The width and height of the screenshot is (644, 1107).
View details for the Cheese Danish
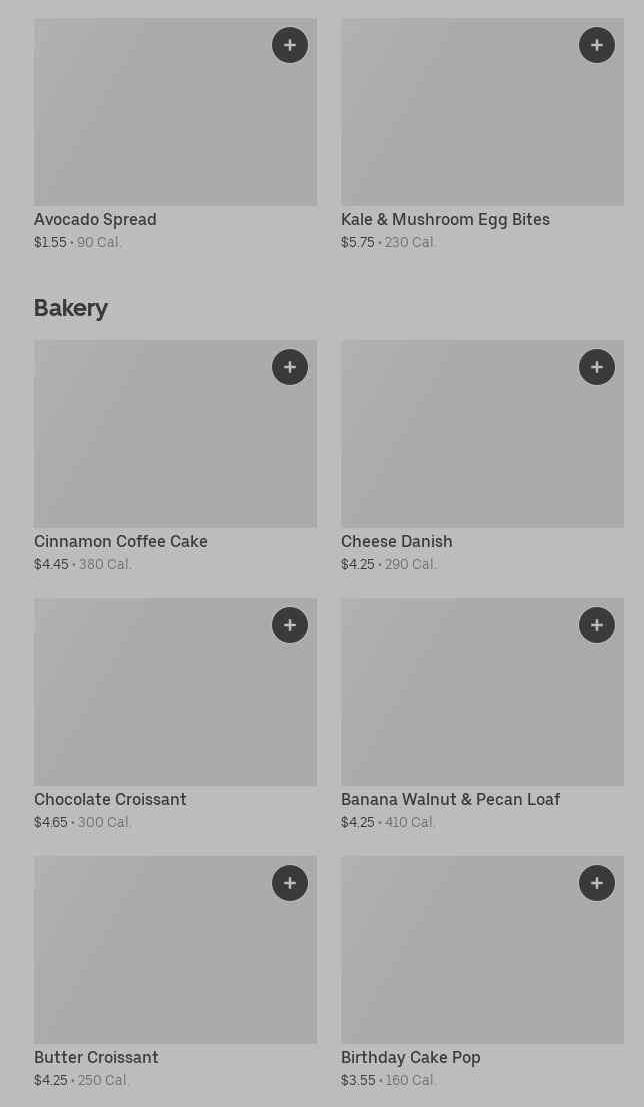[482, 456]
